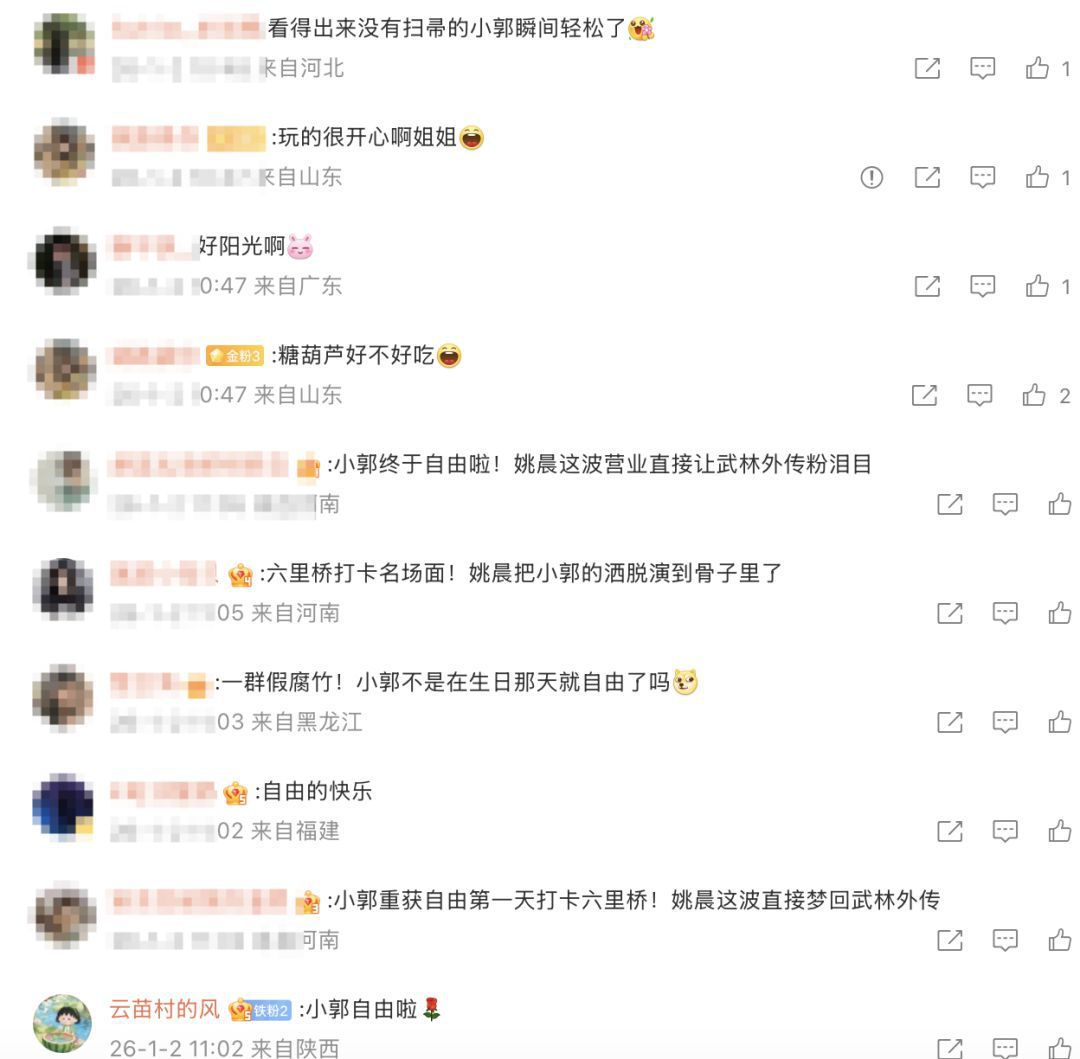Reply to the comment 糖葫芦好不好吃
Image resolution: width=1080 pixels, height=1059 pixels.
(980, 395)
